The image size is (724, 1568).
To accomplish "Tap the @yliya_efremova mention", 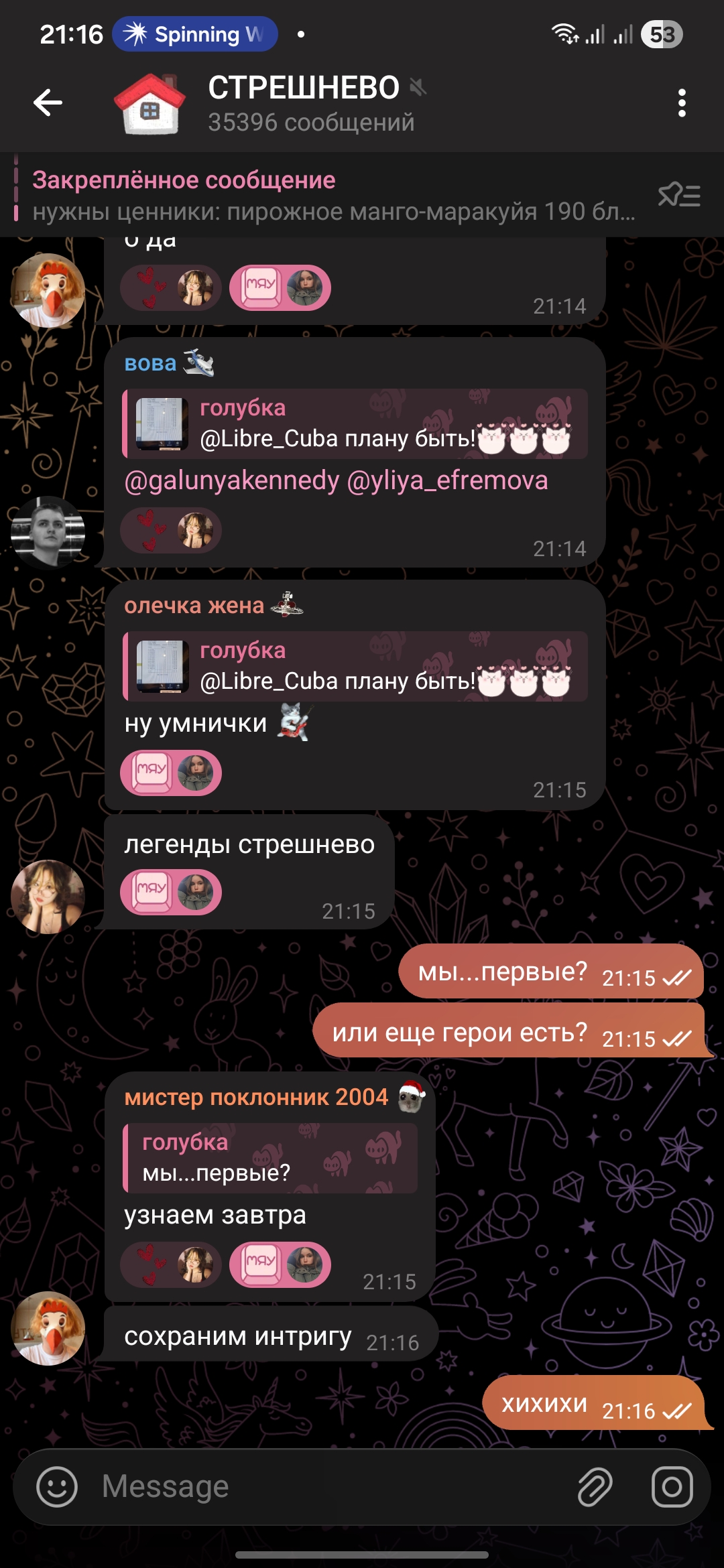I will [447, 480].
